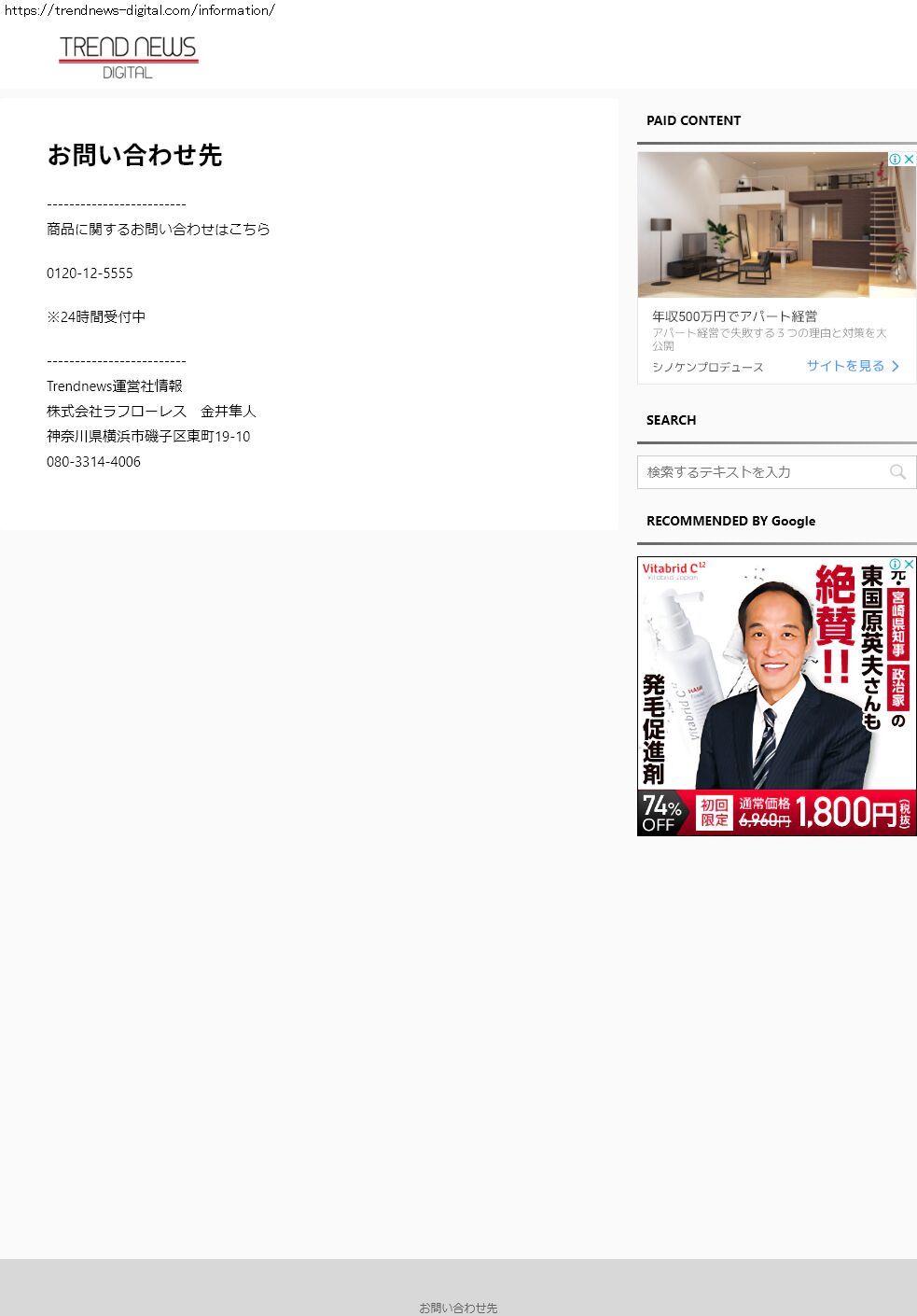The width and height of the screenshot is (917, 1316).
Task: Open the Vitabrid C hair product ad
Action: point(776,695)
